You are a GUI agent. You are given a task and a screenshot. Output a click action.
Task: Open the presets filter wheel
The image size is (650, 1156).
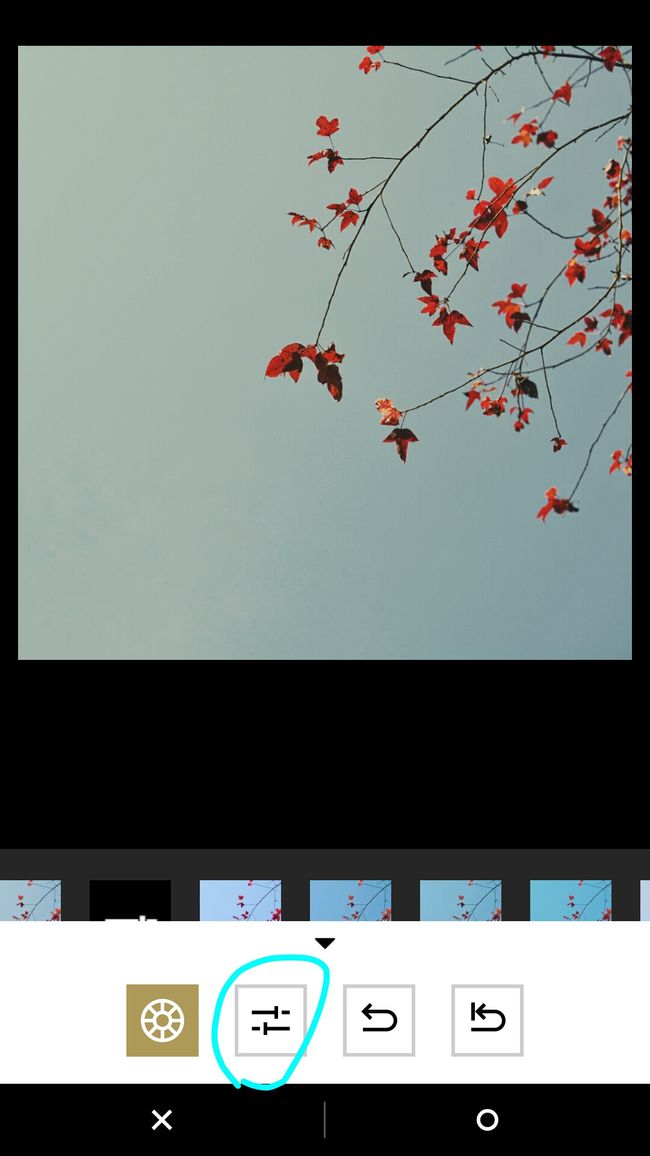click(162, 1020)
